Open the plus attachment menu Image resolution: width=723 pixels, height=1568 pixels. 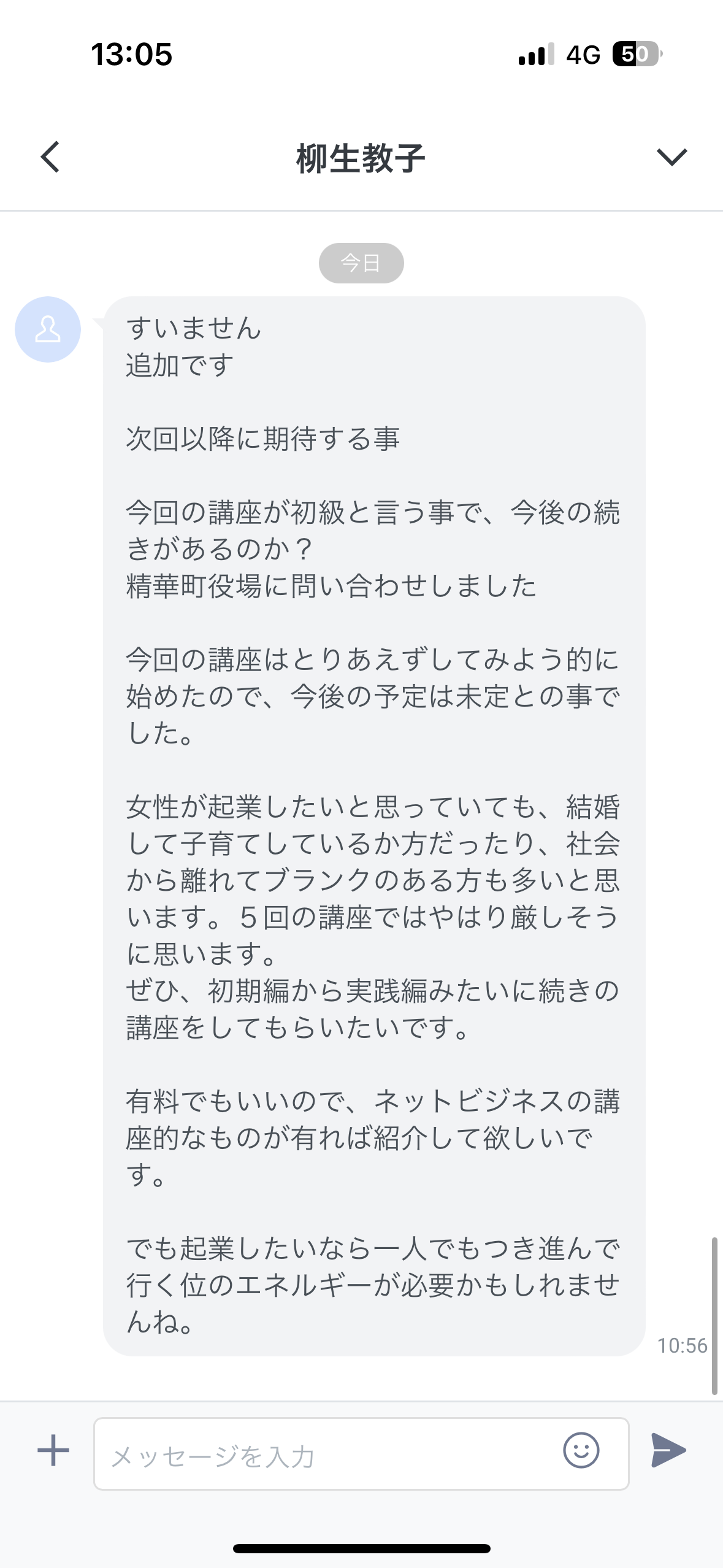click(x=53, y=1451)
